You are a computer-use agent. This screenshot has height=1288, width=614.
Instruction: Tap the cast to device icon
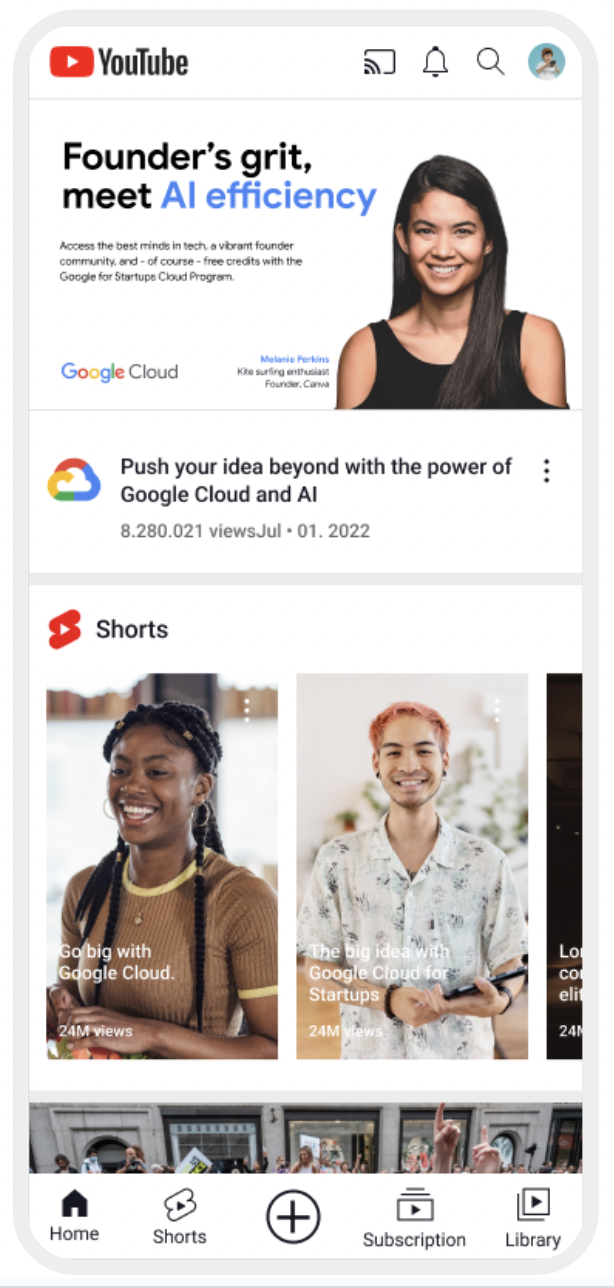pyautogui.click(x=379, y=63)
